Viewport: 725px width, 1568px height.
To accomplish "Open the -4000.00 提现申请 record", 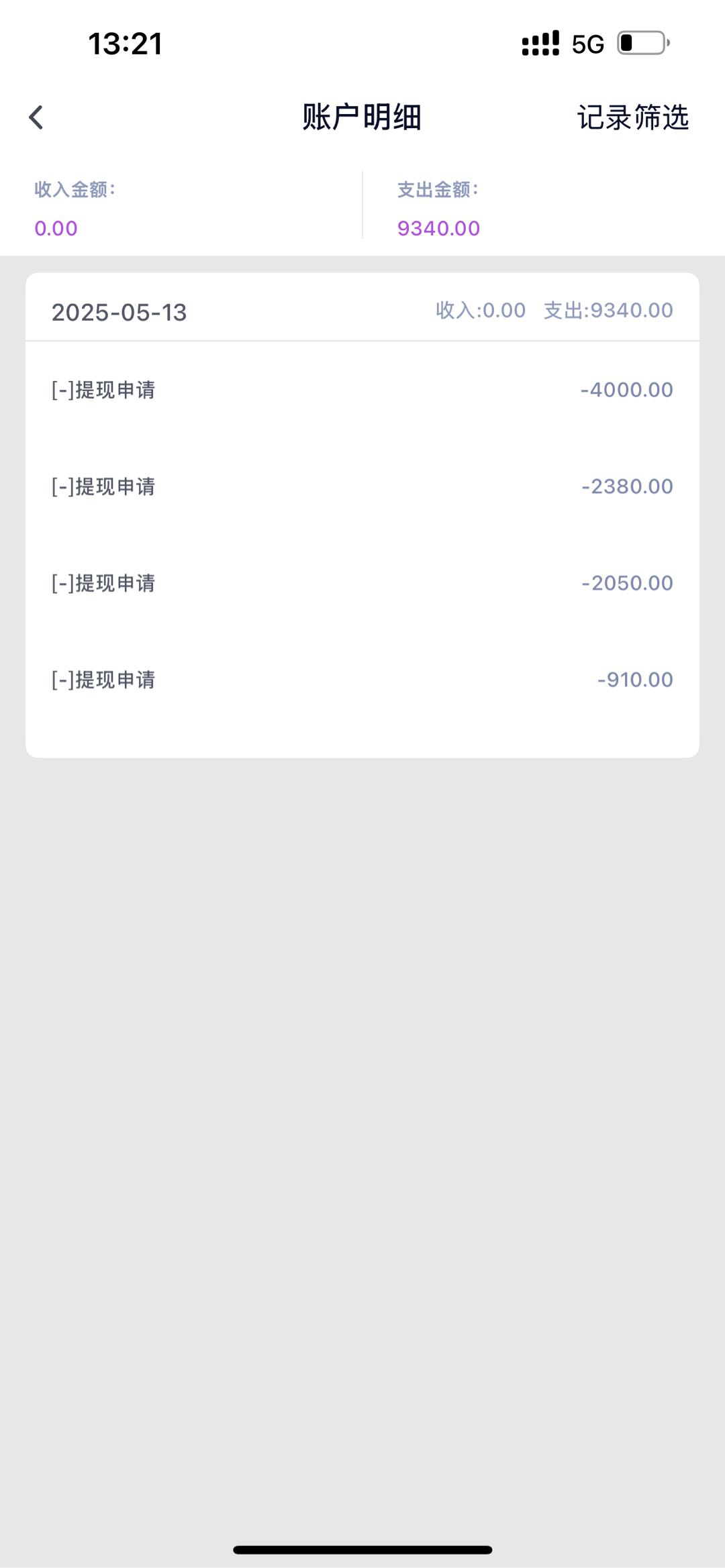I will (362, 390).
